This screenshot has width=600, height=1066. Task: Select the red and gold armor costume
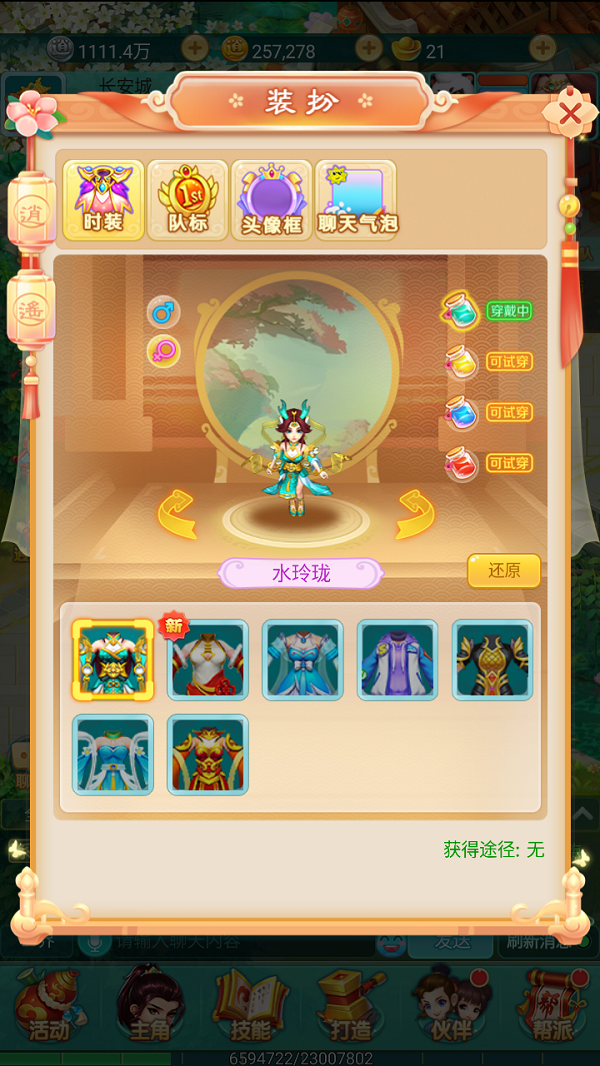208,754
